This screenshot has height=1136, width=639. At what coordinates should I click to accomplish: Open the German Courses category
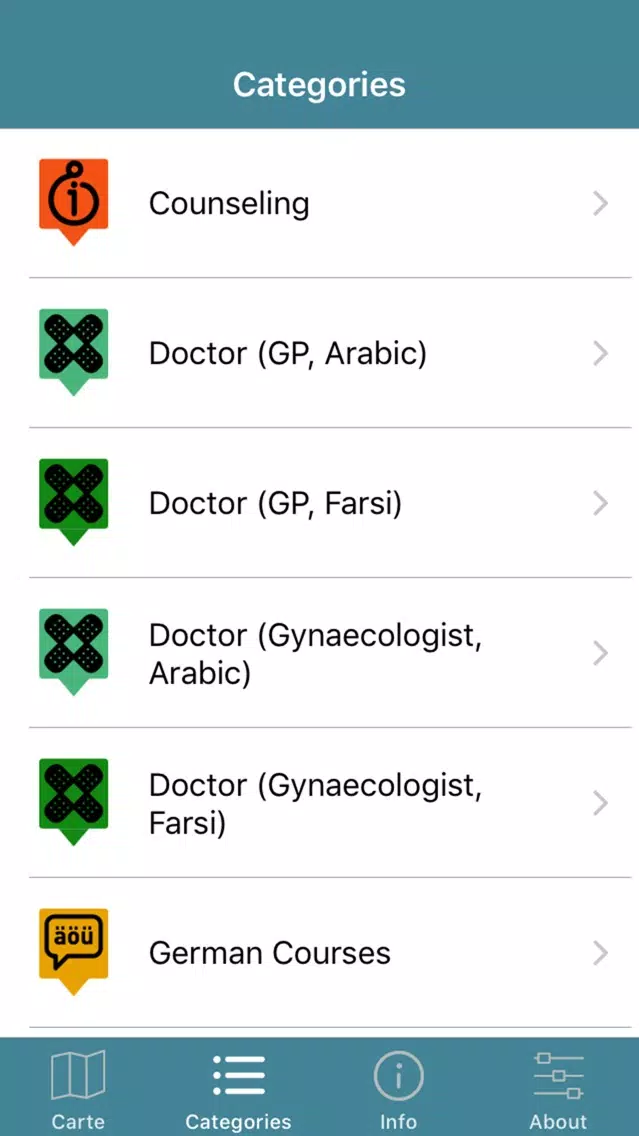(320, 953)
